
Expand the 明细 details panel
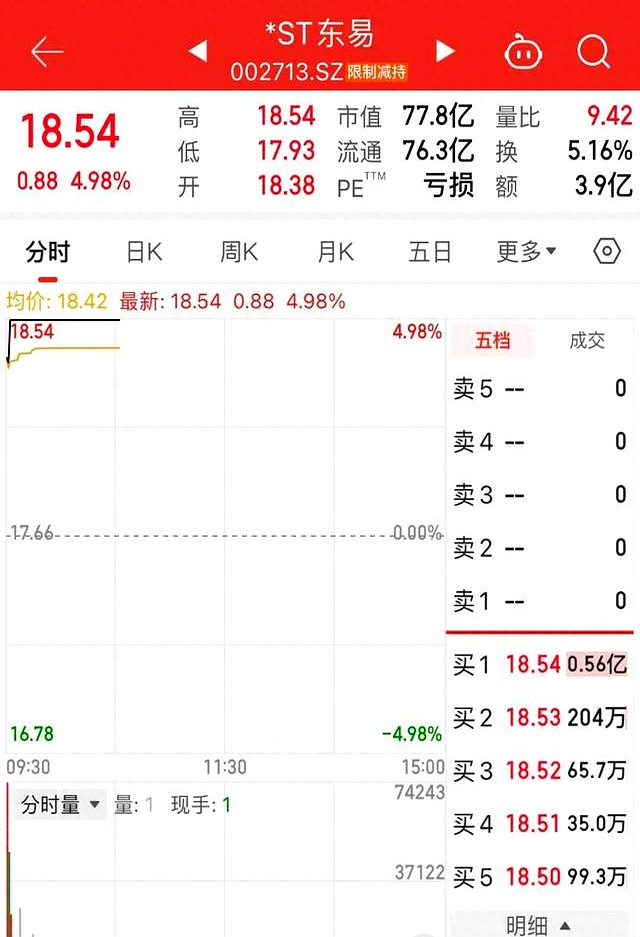(x=538, y=925)
